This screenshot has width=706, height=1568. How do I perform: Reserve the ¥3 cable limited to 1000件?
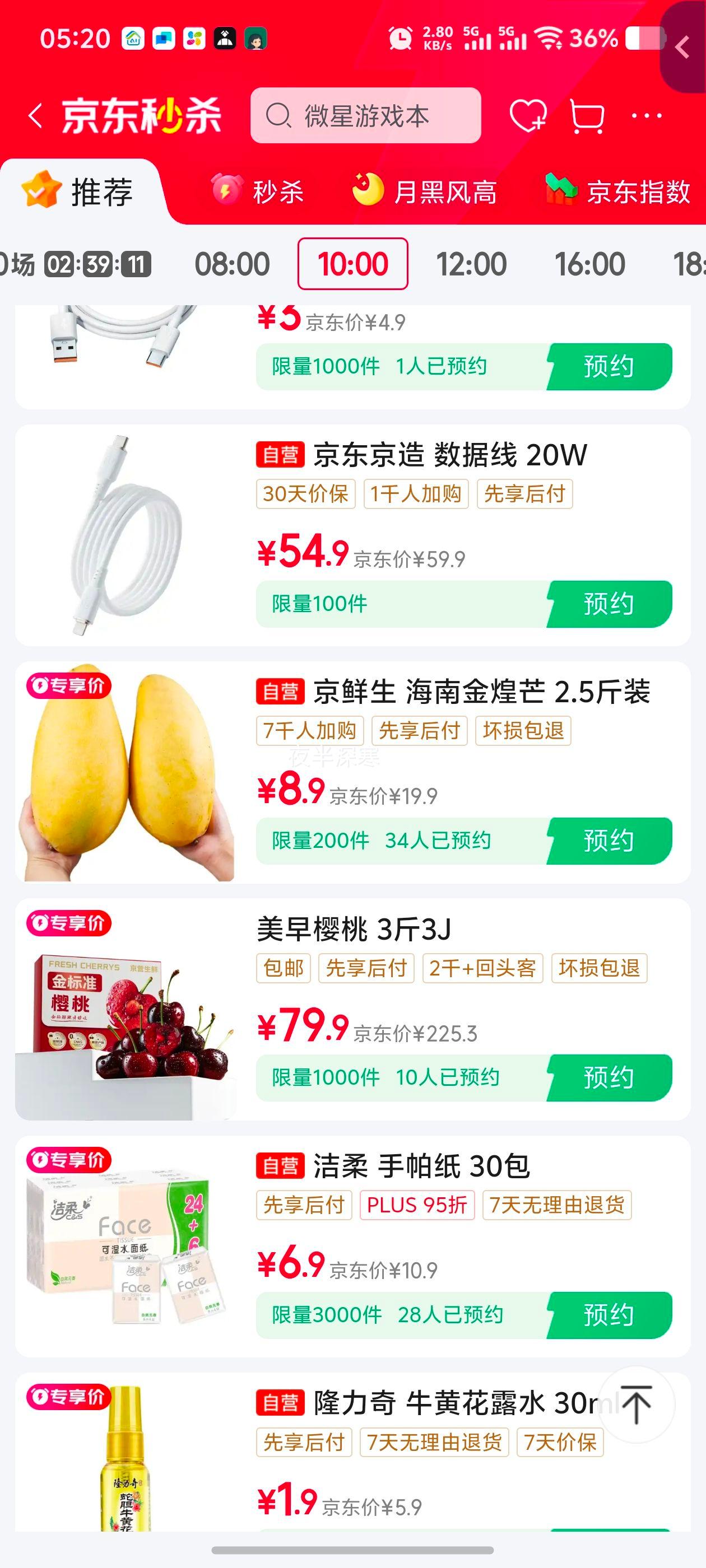(x=609, y=366)
